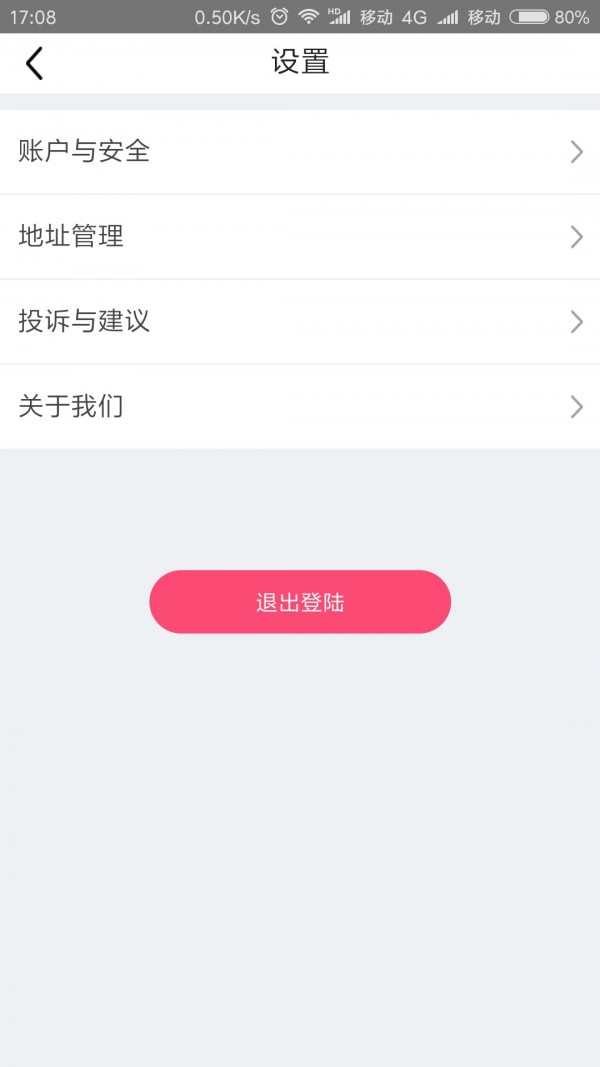The image size is (600, 1067).
Task: Go back from the 设置 screen
Action: [35, 64]
